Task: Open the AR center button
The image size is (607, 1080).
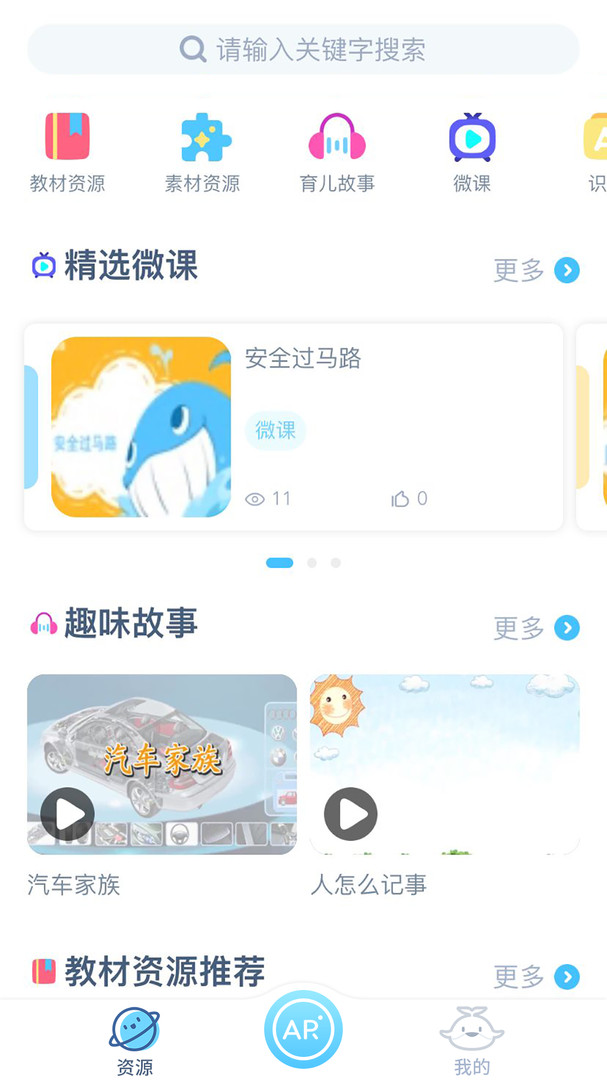Action: click(303, 1030)
